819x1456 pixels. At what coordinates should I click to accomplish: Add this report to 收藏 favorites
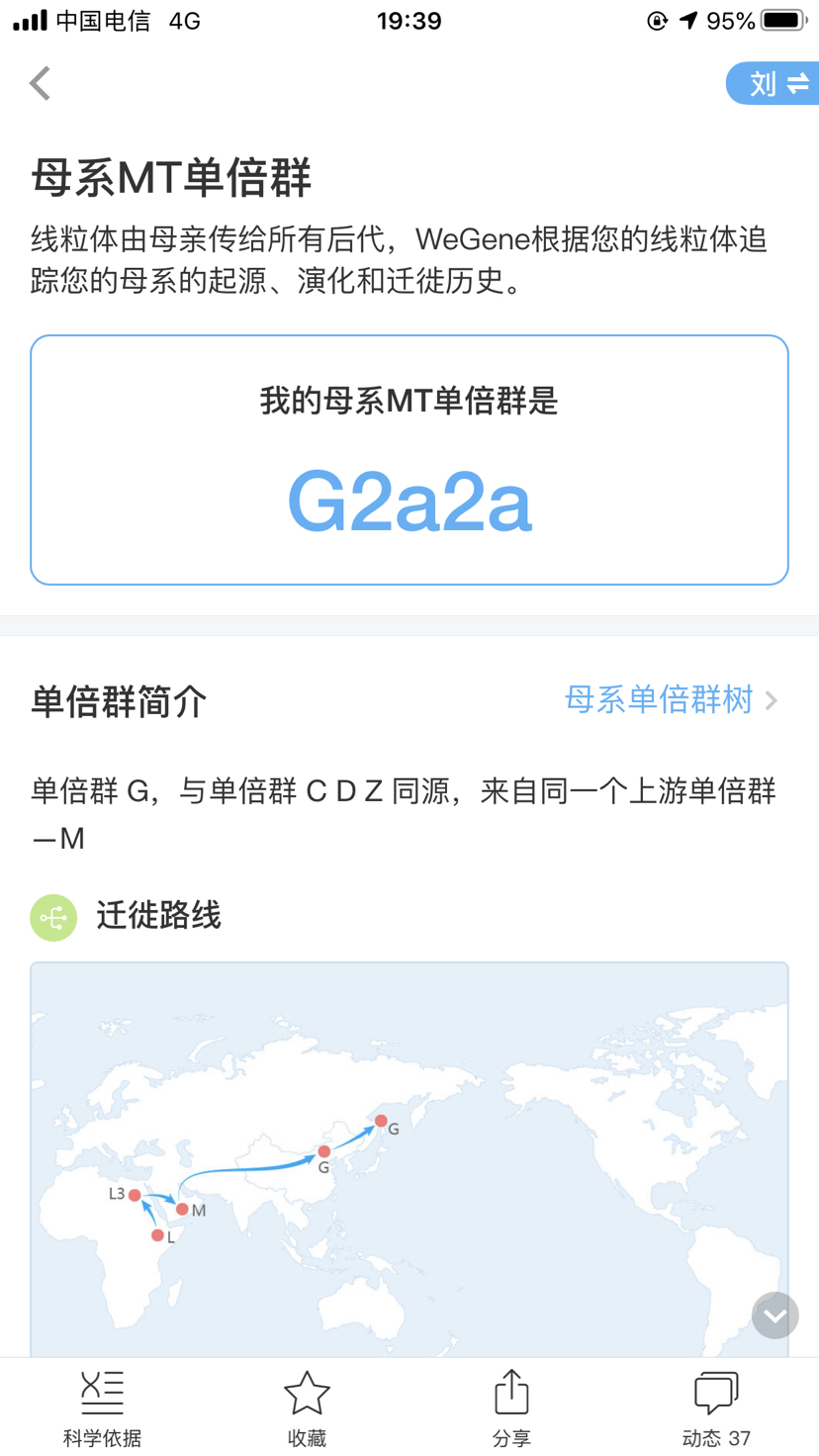(307, 1409)
